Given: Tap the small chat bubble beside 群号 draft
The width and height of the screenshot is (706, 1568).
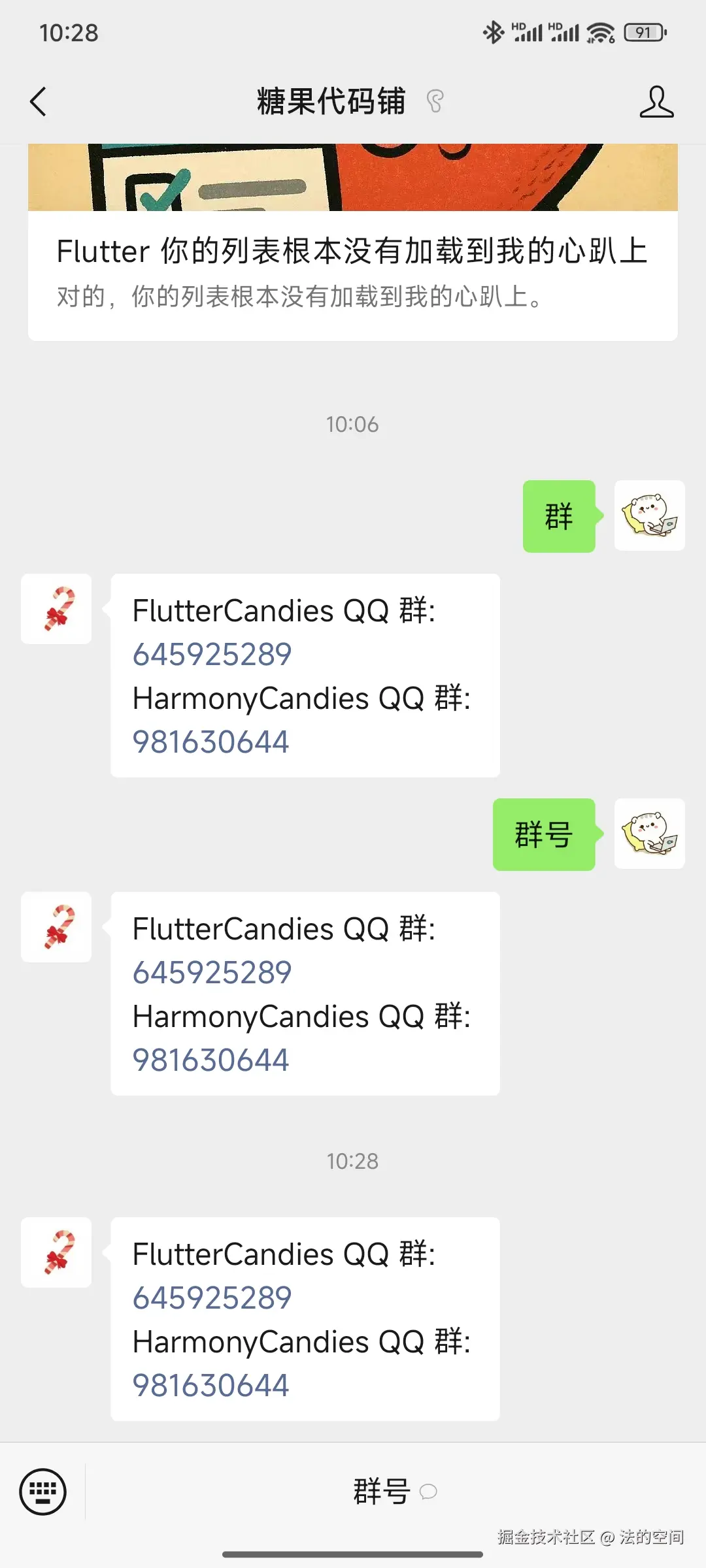Looking at the screenshot, I should pos(429,1492).
